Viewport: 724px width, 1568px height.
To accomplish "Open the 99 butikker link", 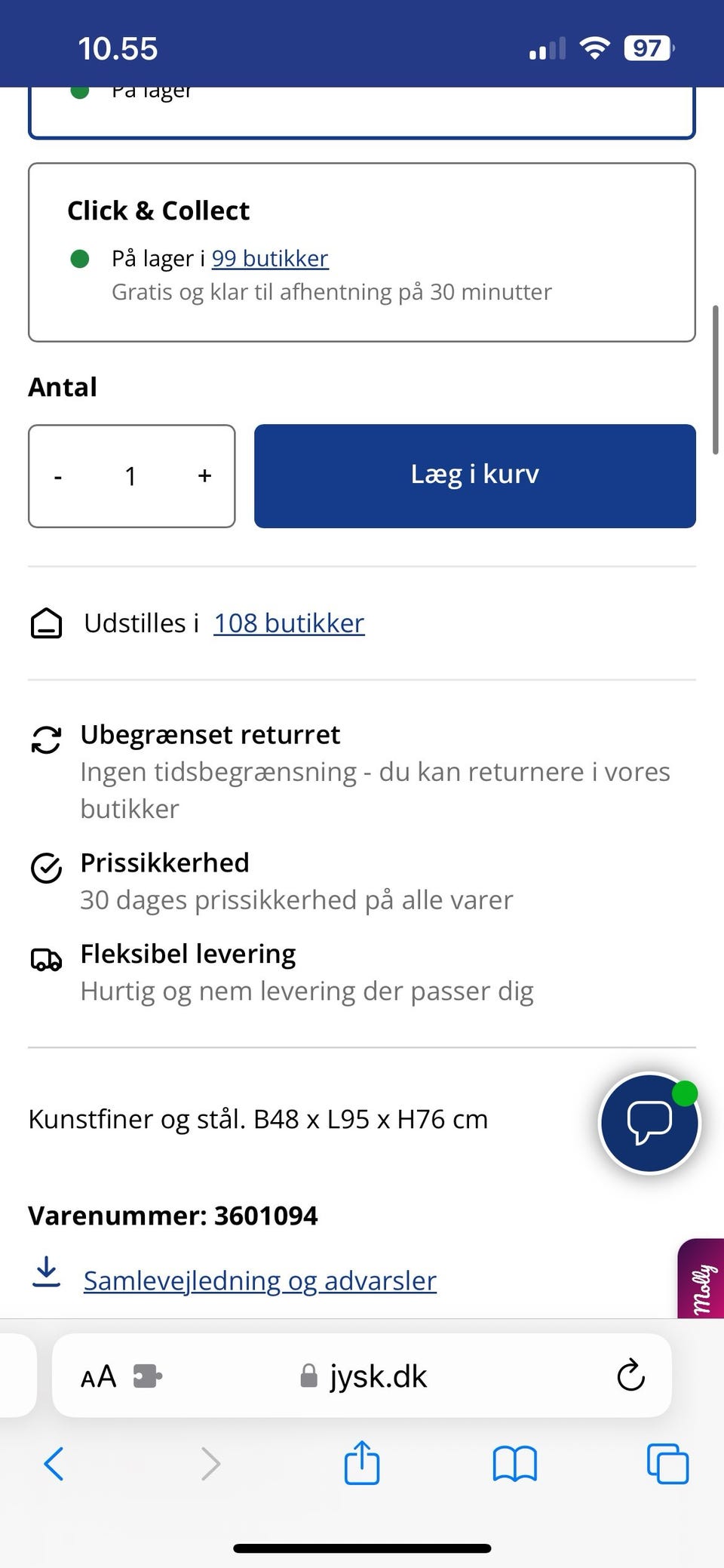I will pyautogui.click(x=270, y=258).
